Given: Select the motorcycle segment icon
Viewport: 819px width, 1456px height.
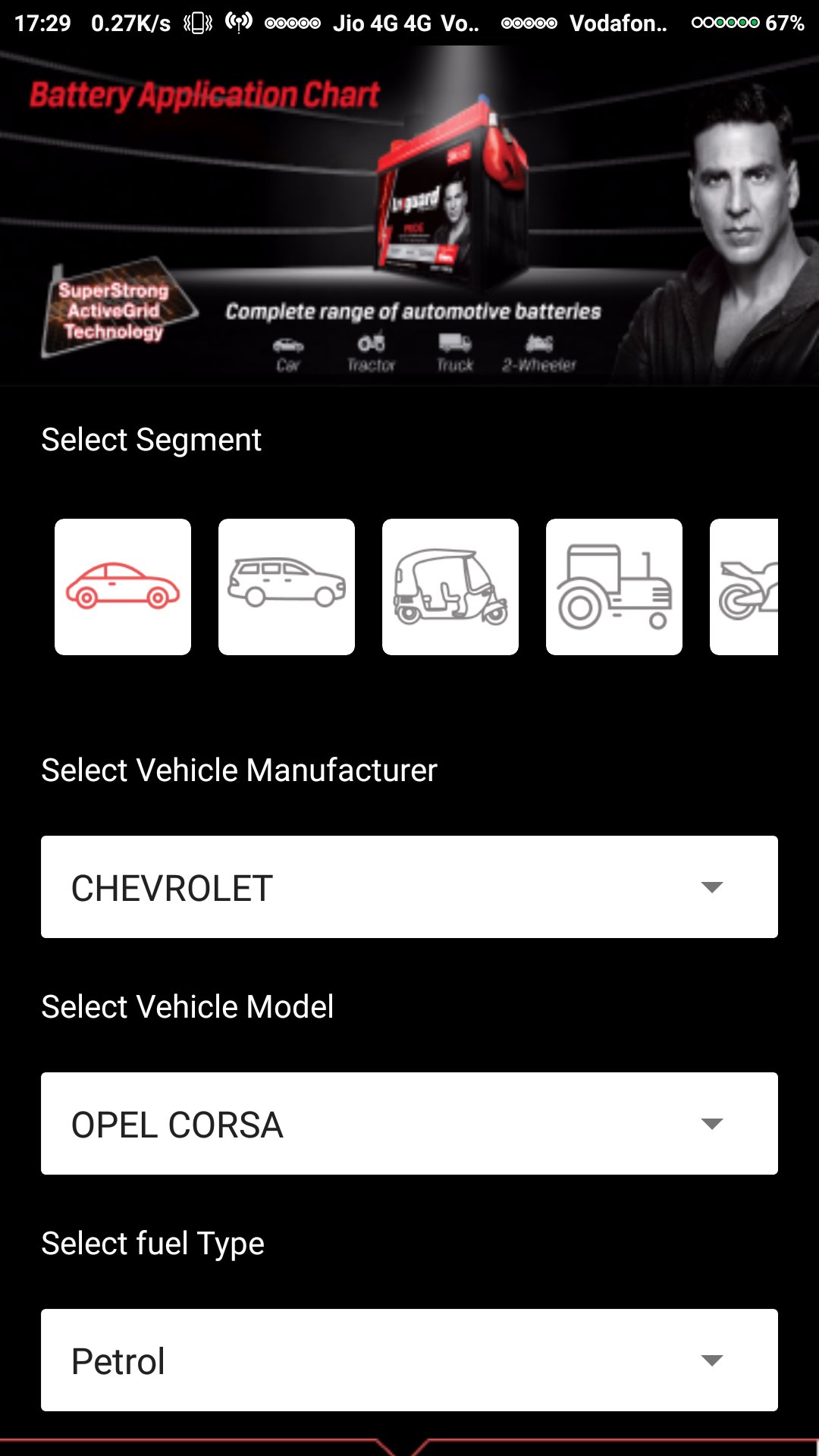Looking at the screenshot, I should coord(745,587).
